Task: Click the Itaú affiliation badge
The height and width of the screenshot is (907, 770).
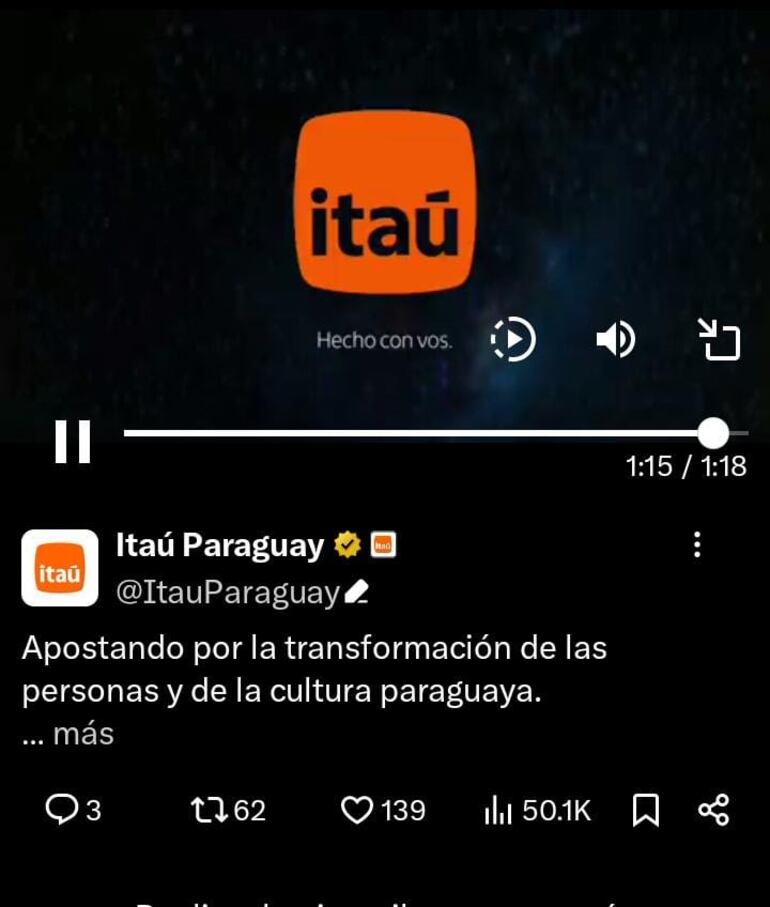Action: point(381,544)
